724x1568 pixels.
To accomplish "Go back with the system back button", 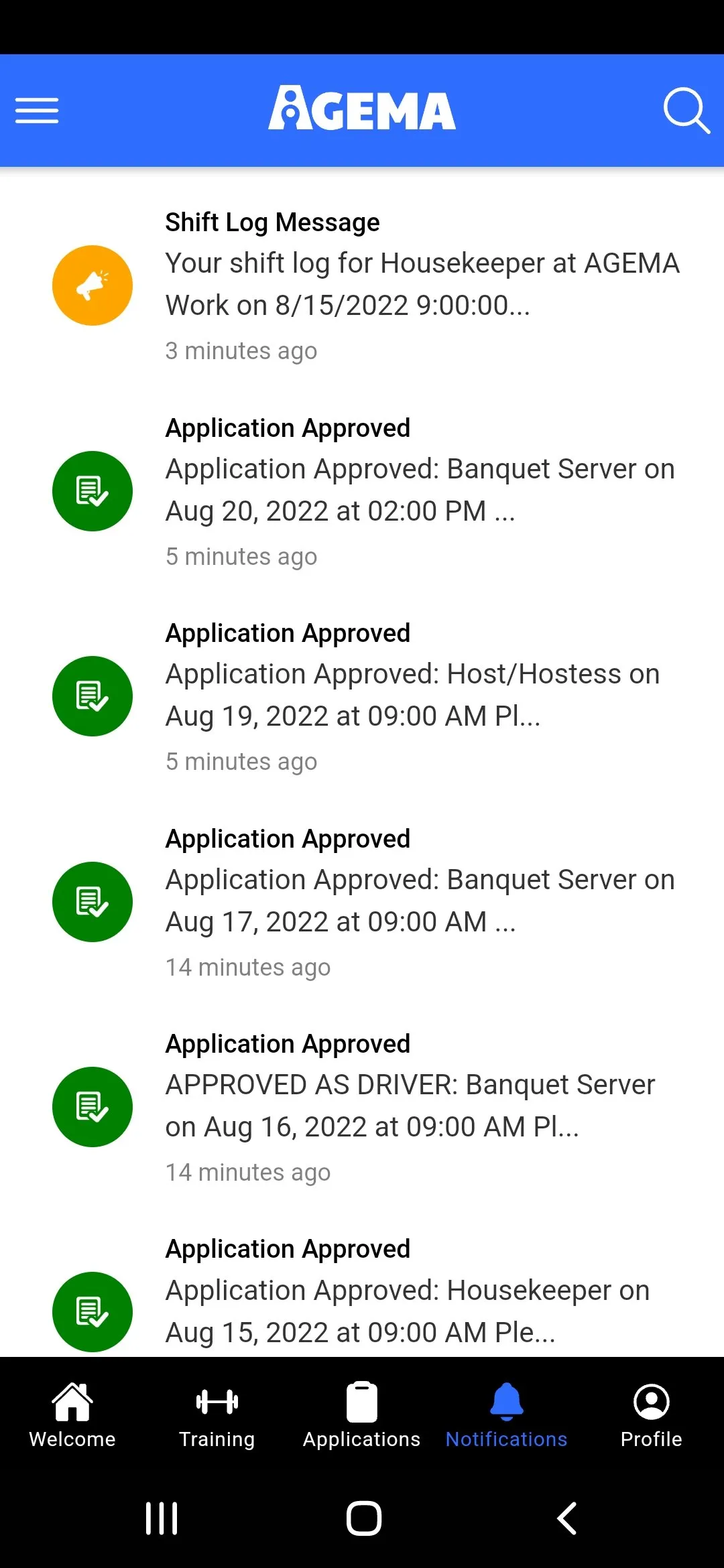I will (x=567, y=1518).
